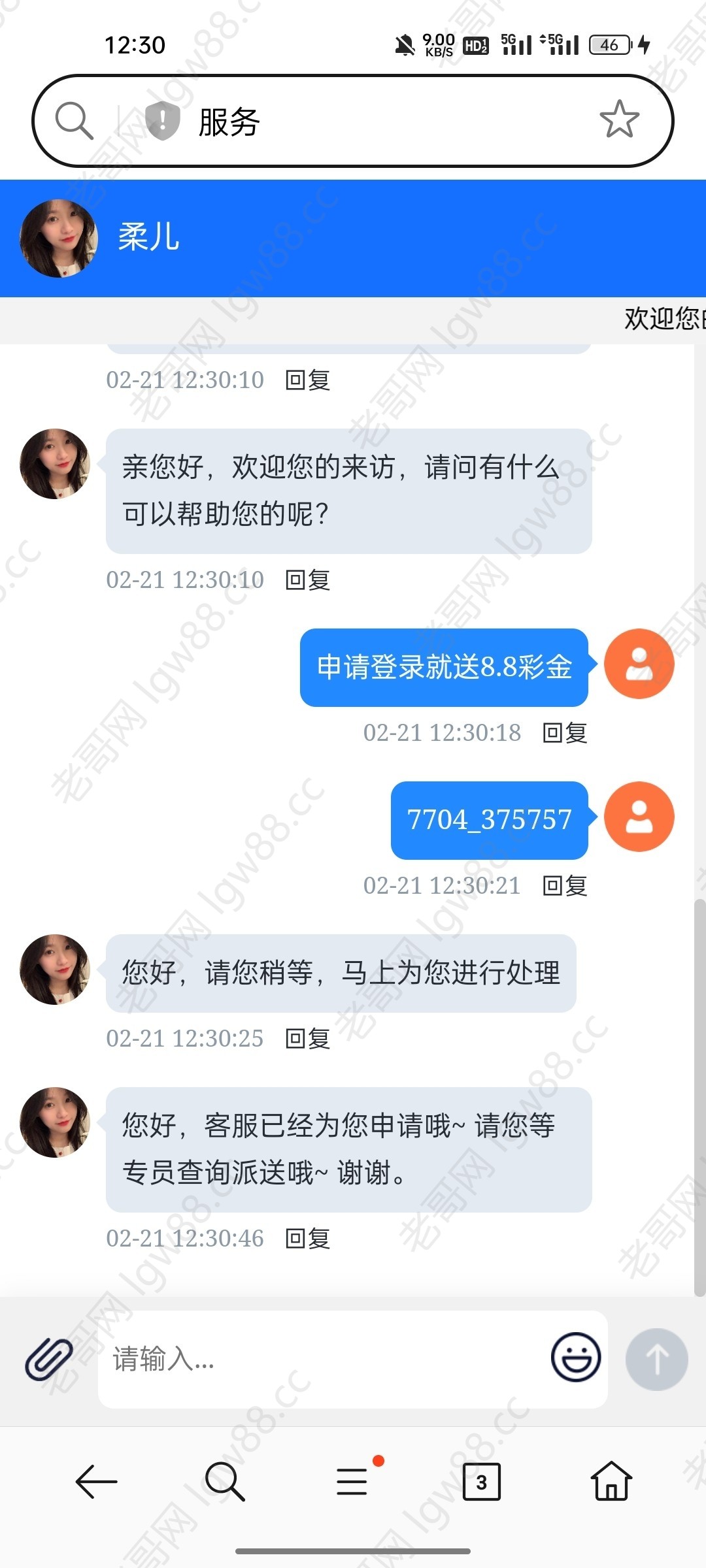Image resolution: width=706 pixels, height=1568 pixels.
Task: Reply to the 12:30:46 message
Action: 307,1239
